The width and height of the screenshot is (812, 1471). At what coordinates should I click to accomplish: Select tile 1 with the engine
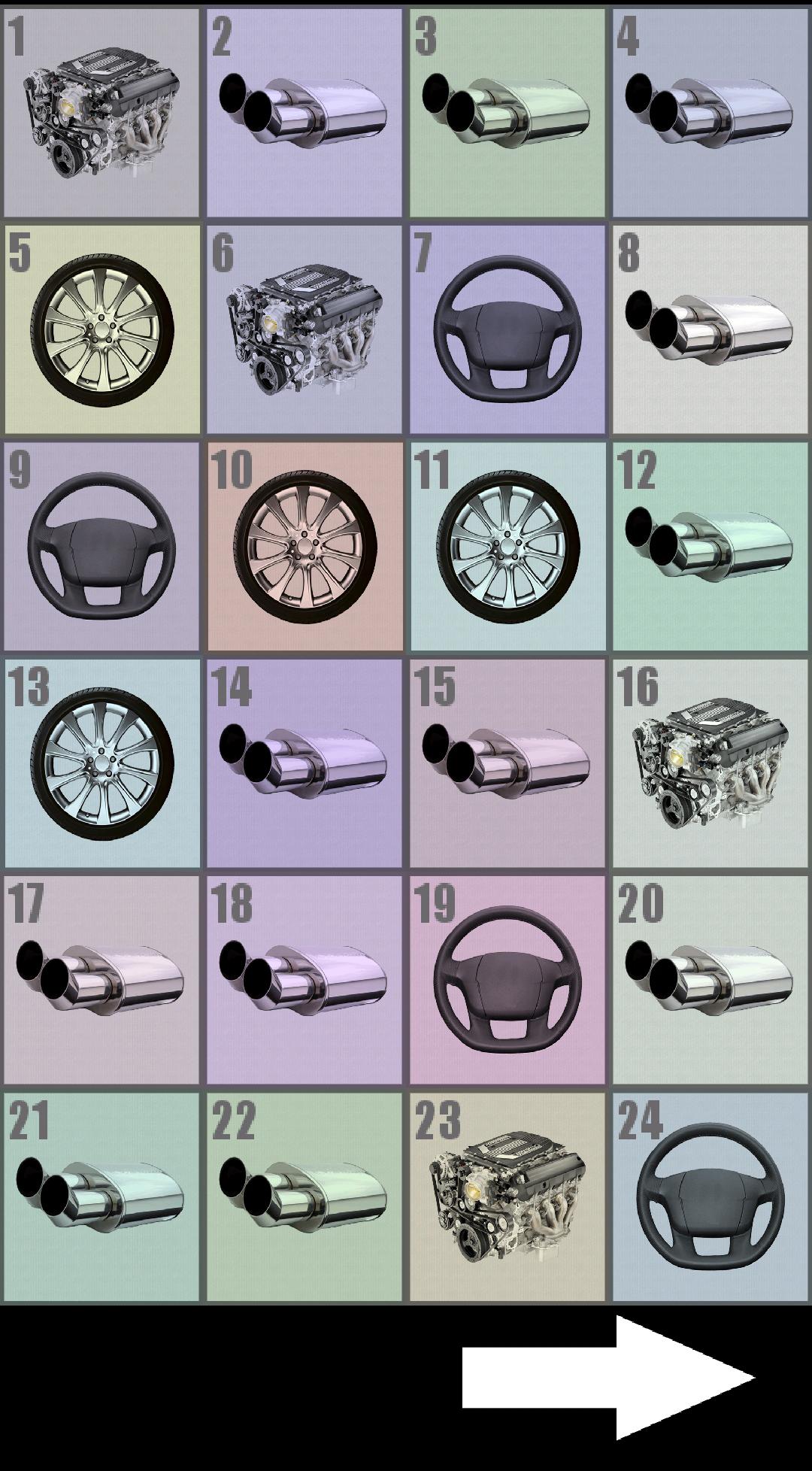pyautogui.click(x=101, y=113)
